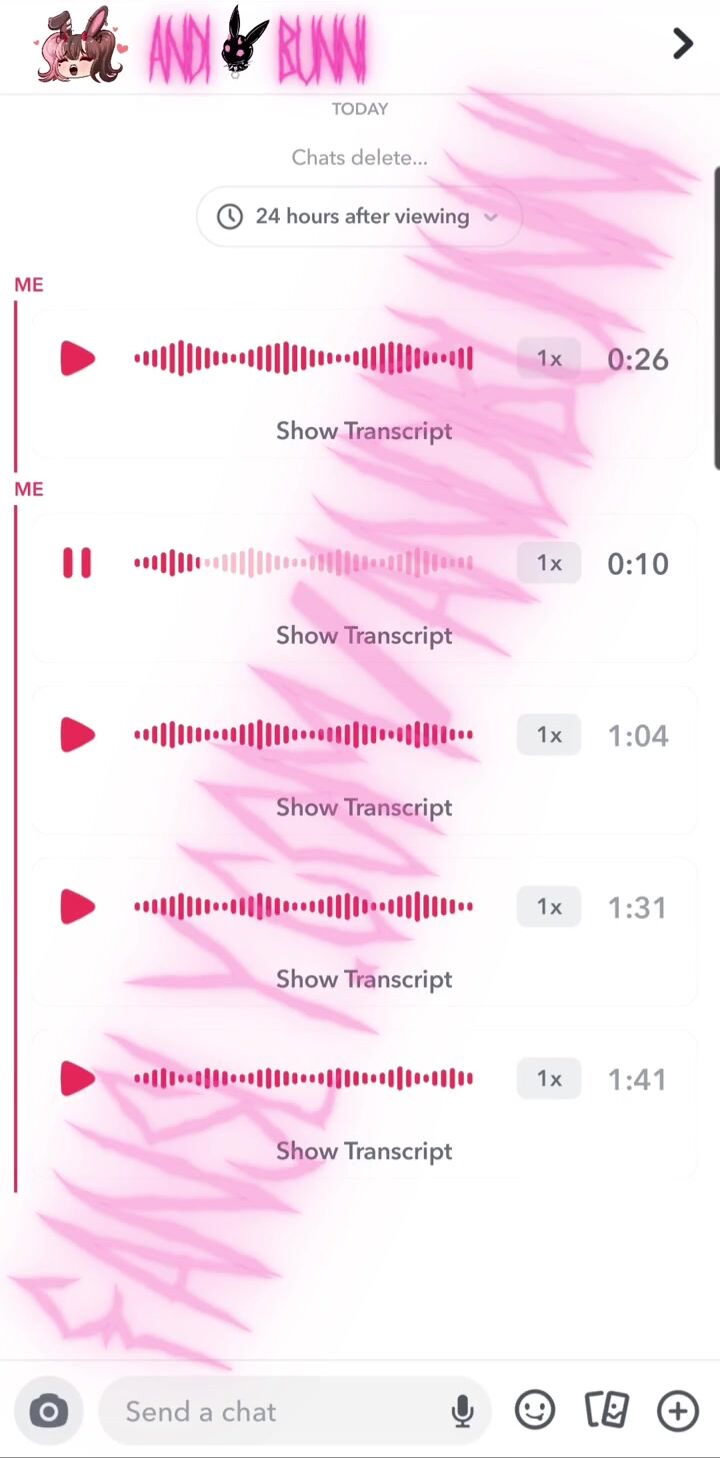This screenshot has width=720, height=1458.
Task: Open the memories cards icon
Action: click(606, 1411)
